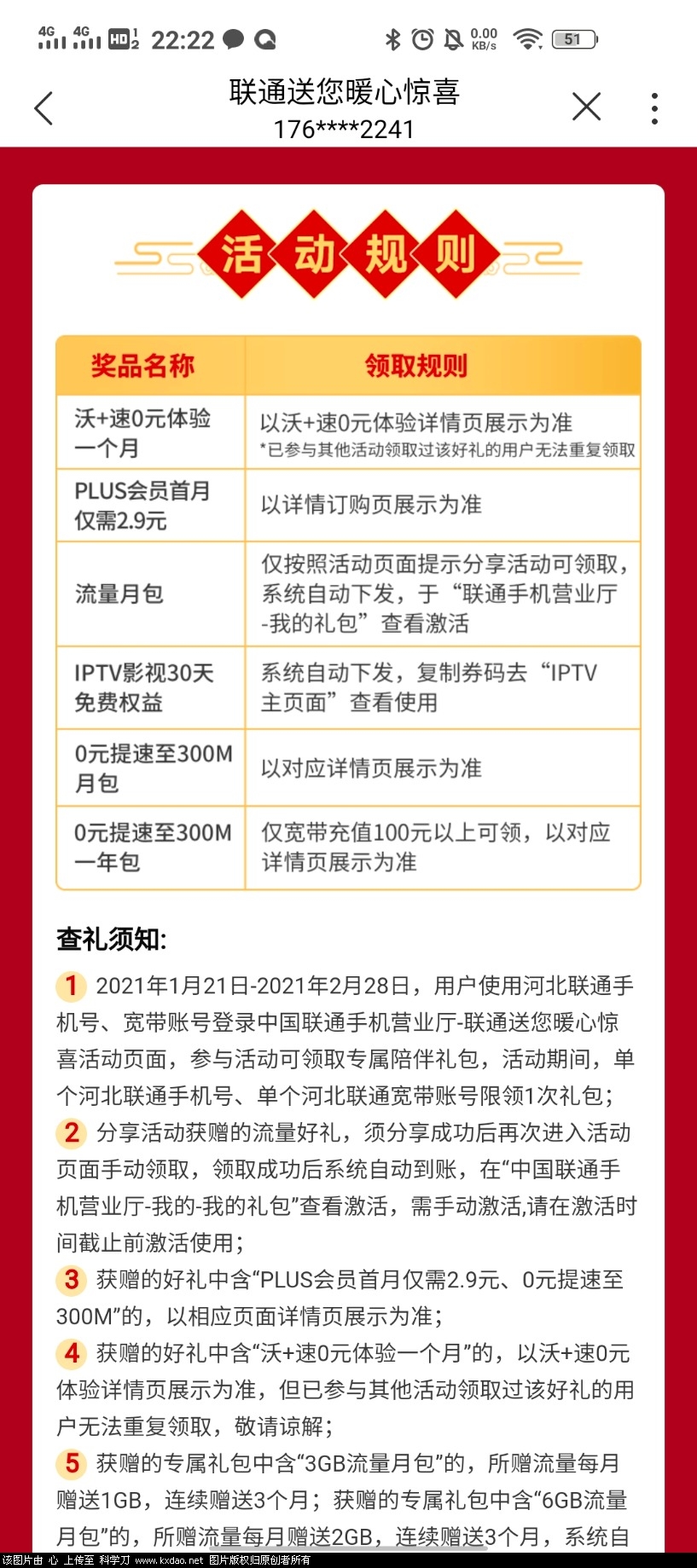Tap the masked phone number 176****2241
This screenshot has width=697, height=1568.
(x=345, y=129)
